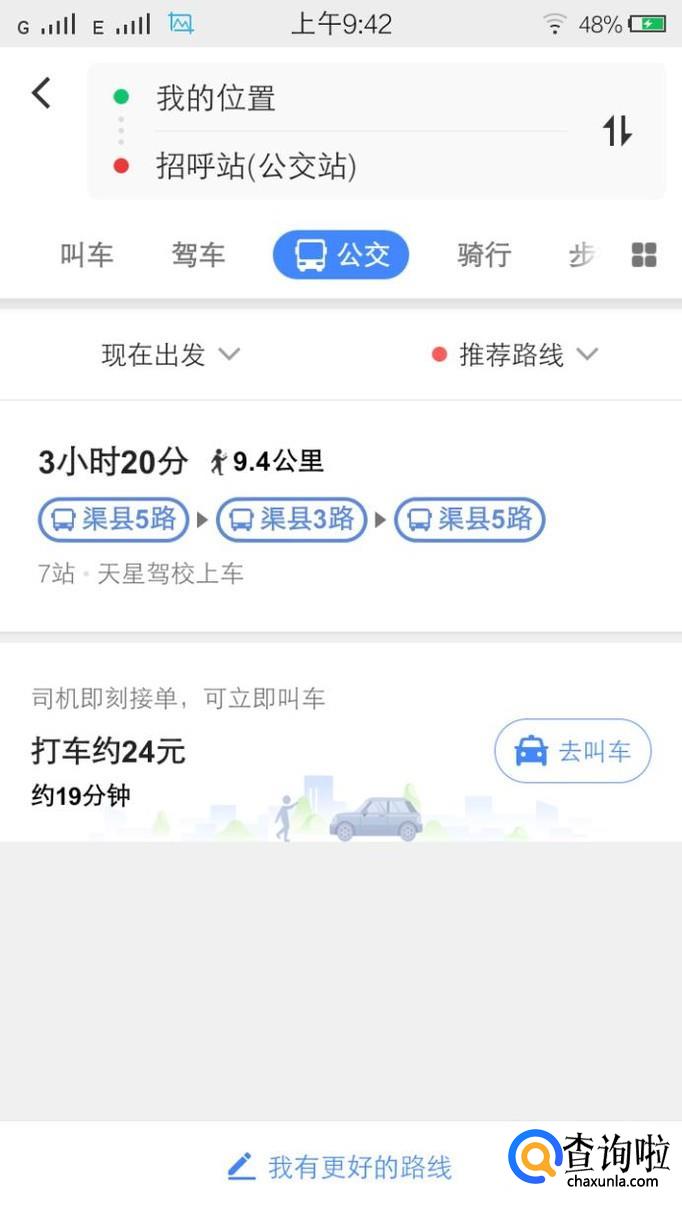Expand the 推荐路线 route preference dropdown
The width and height of the screenshot is (682, 1212).
click(x=515, y=354)
